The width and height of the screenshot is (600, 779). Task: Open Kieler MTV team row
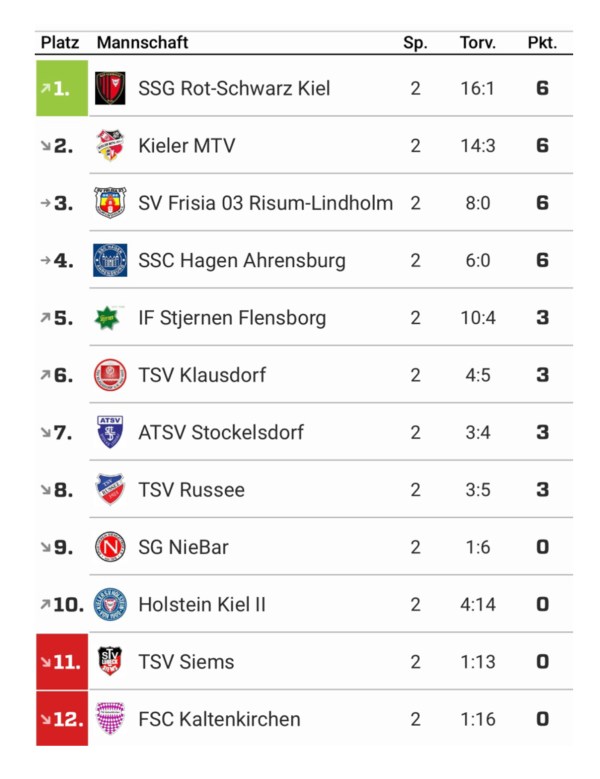187,146
